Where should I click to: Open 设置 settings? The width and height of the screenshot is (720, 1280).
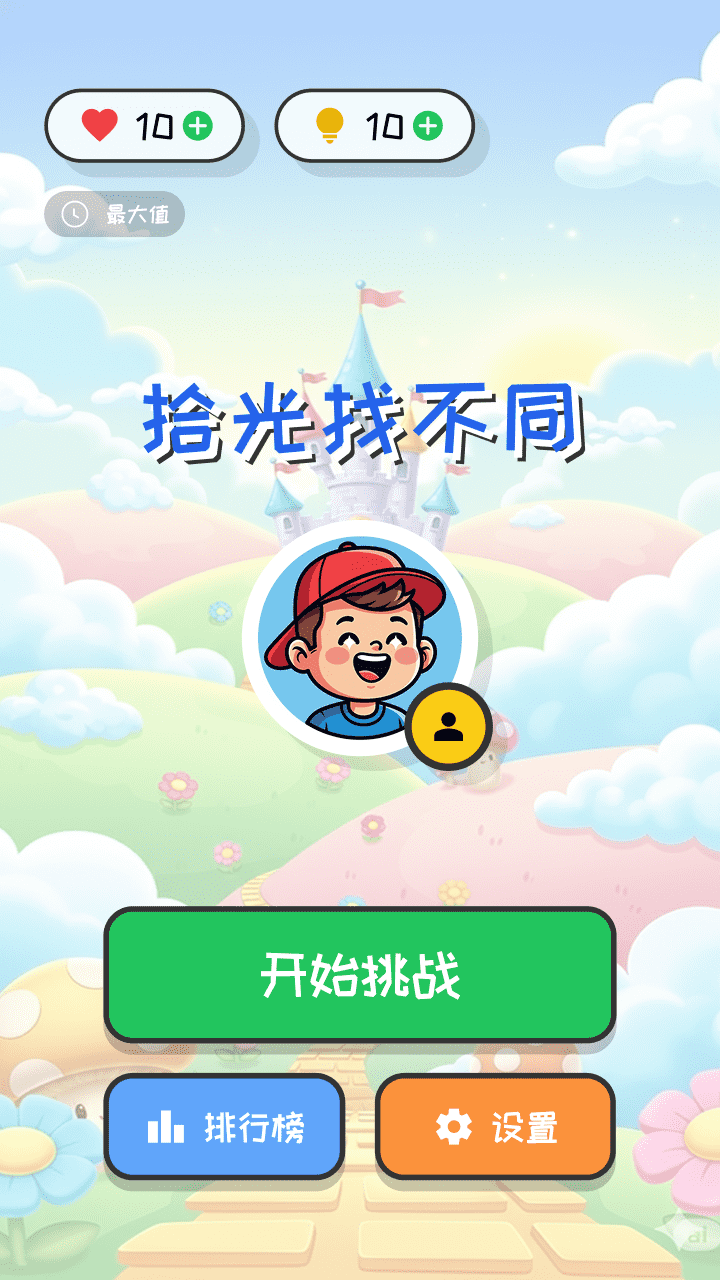click(x=496, y=1127)
